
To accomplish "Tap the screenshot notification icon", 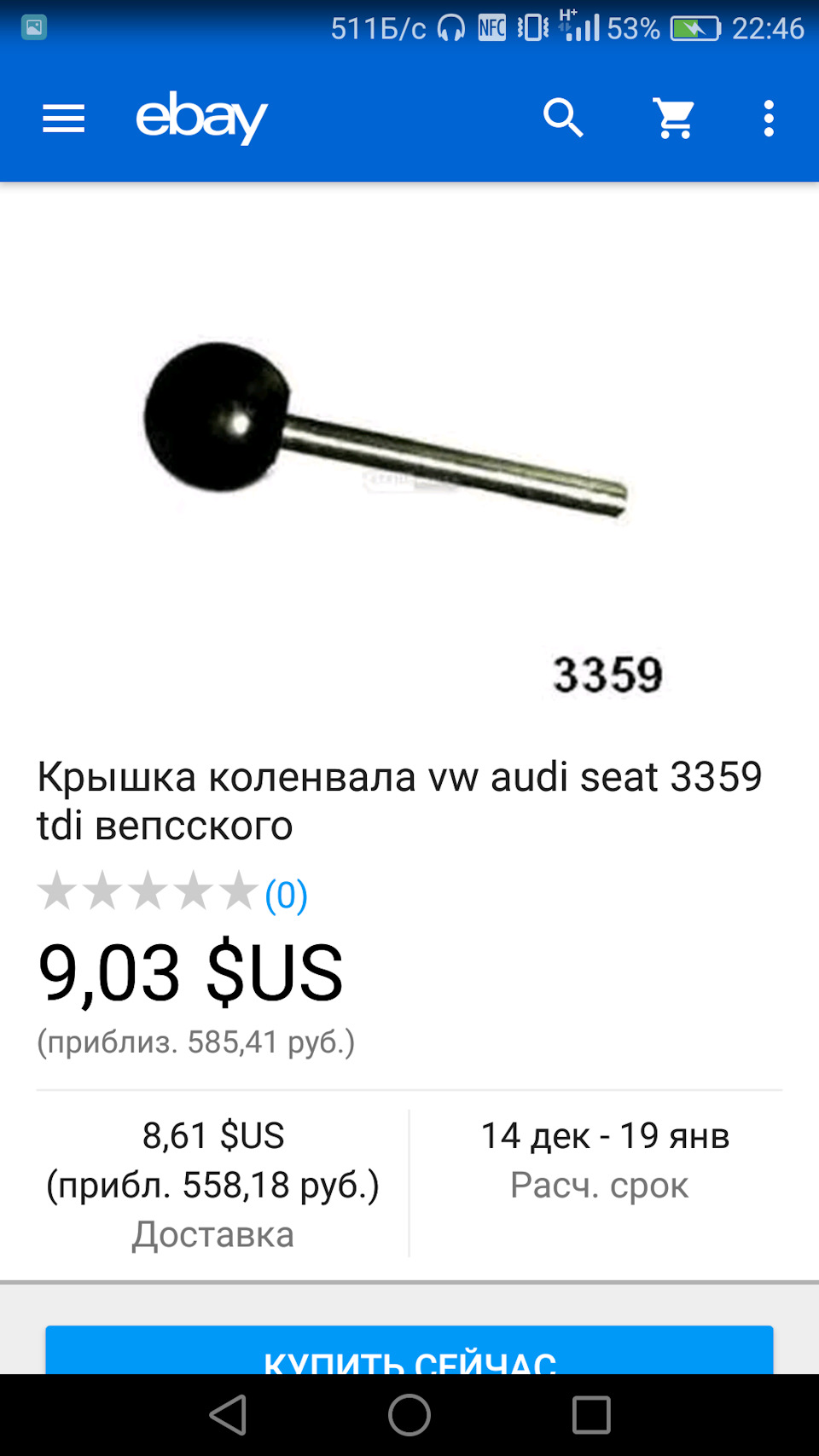I will [32, 26].
